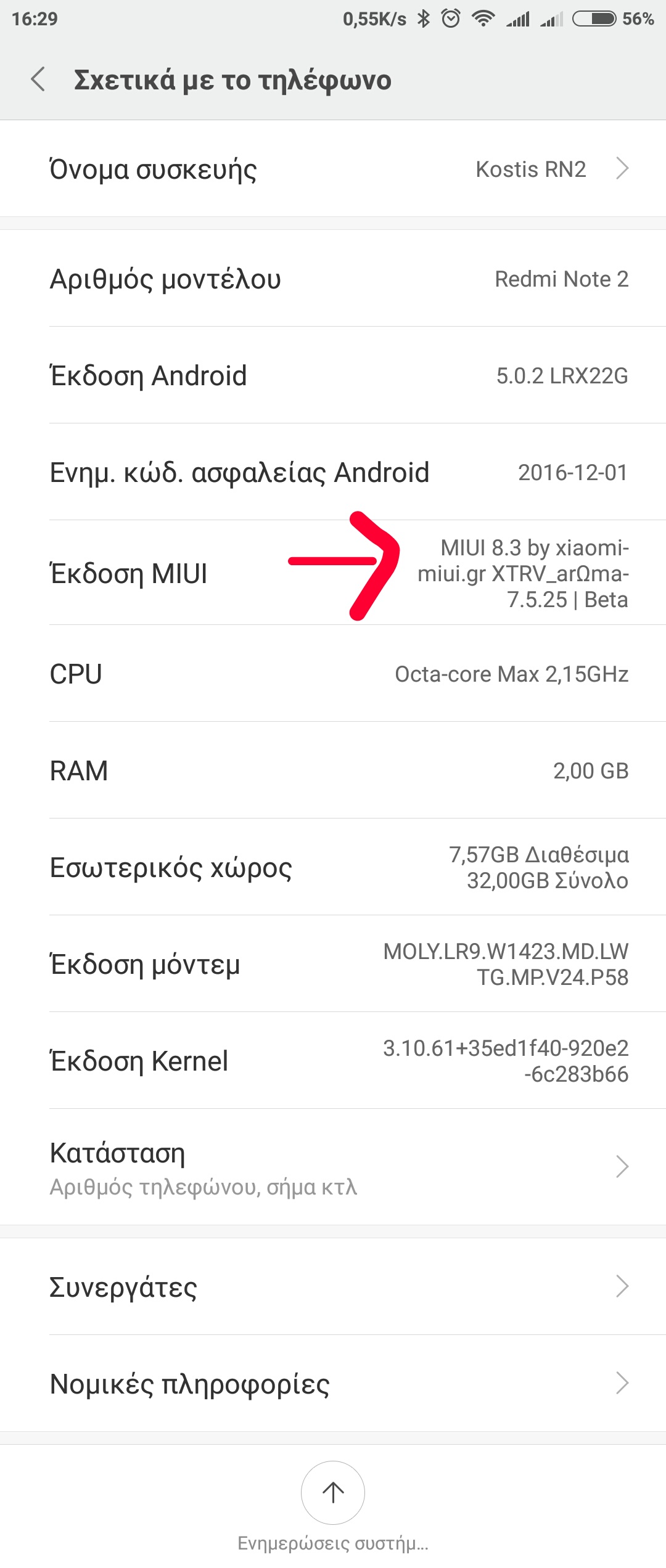Check for Ενημερώσεις συστήματος updates
666x1568 pixels.
333,1493
